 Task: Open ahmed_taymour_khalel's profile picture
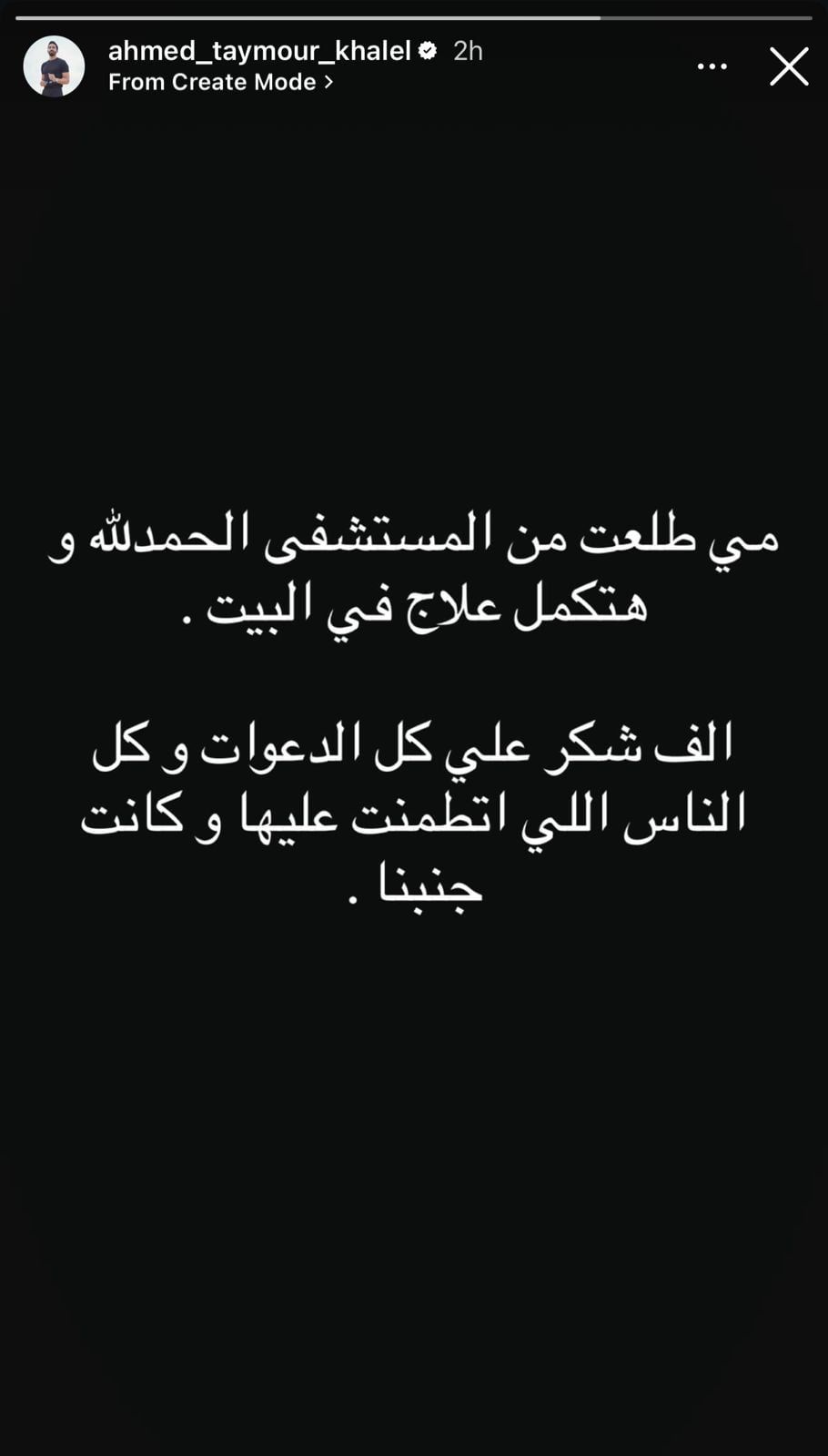point(54,66)
